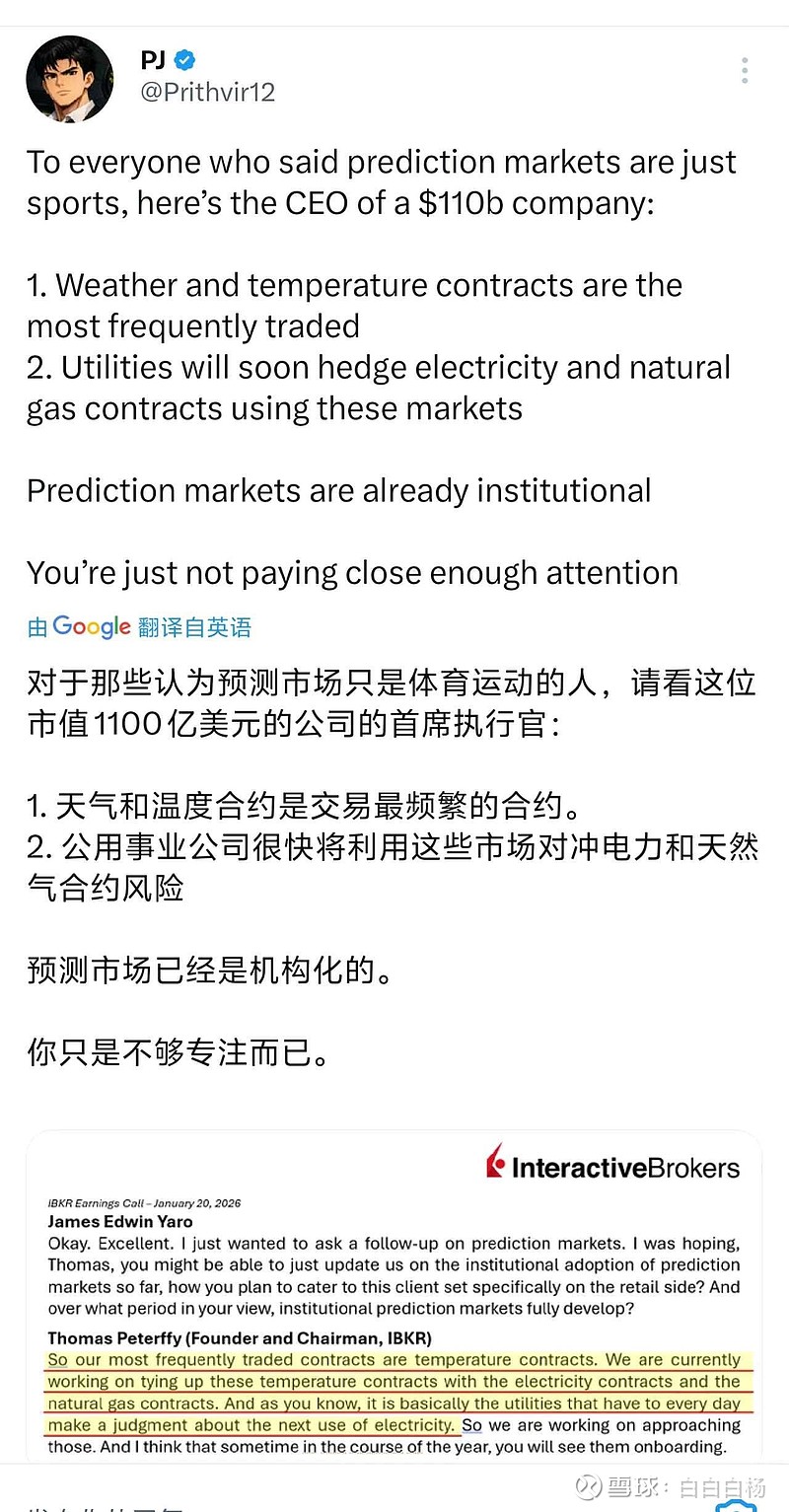Click the 翻译自英语 translate link

click(194, 627)
